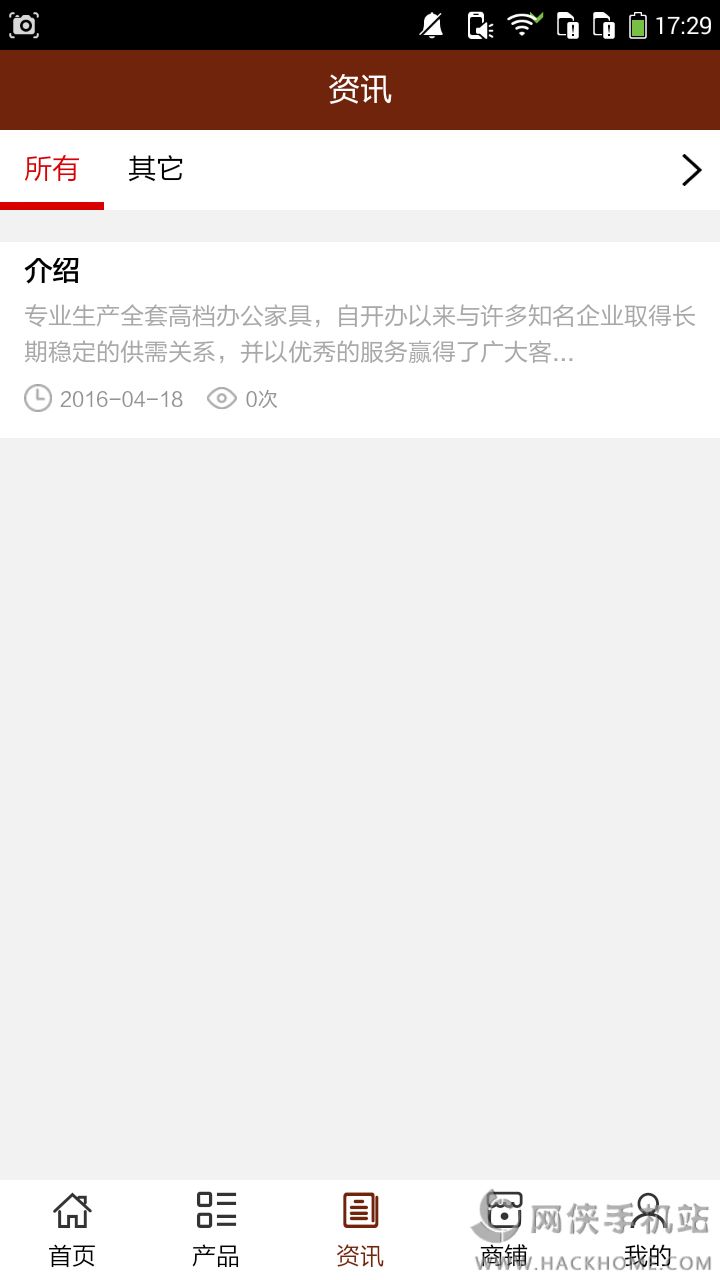This screenshot has height=1280, width=720.
Task: Switch to the 所有 tab
Action: click(52, 169)
